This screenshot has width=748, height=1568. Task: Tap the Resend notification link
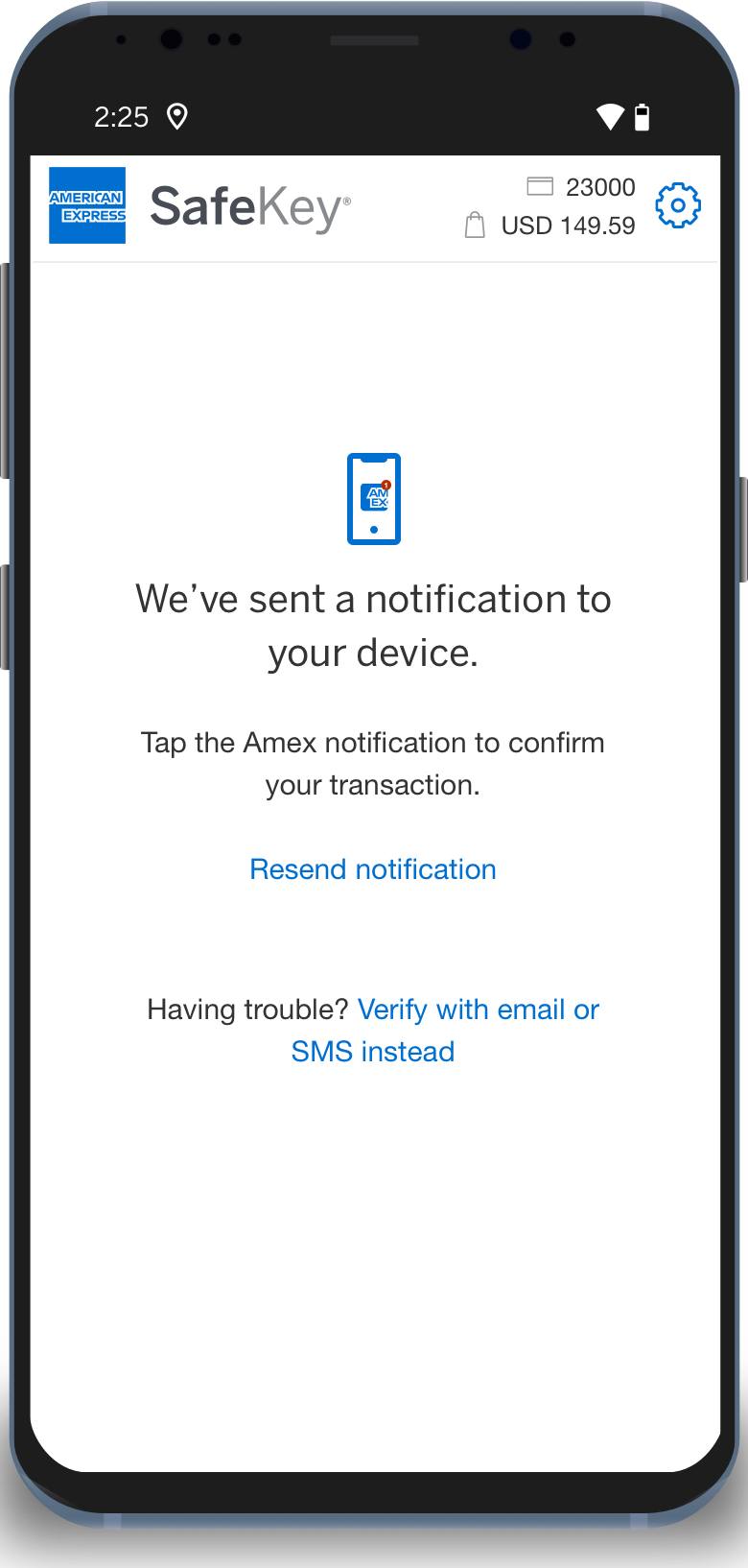[373, 869]
